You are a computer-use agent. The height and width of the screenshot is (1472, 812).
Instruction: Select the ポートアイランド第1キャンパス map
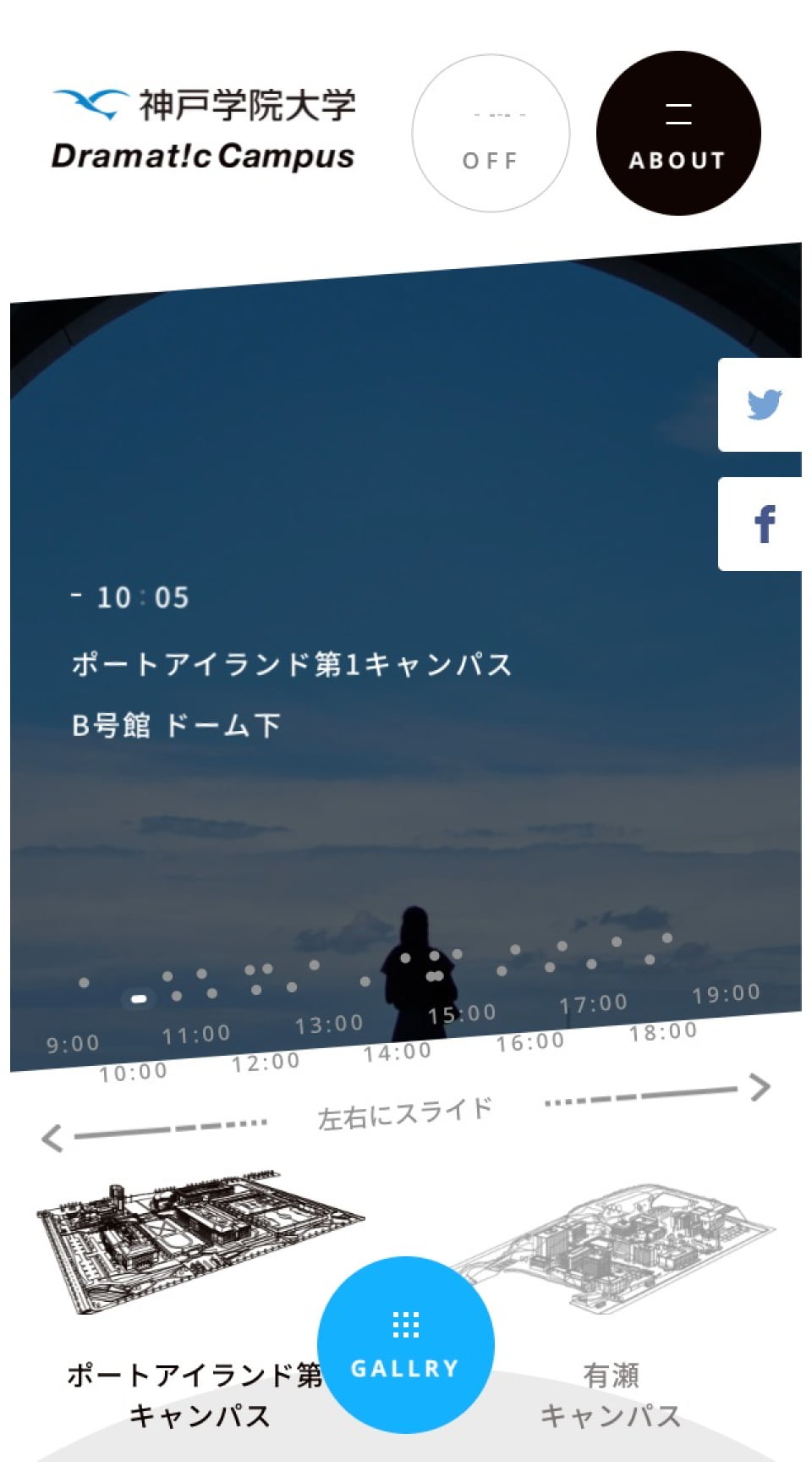pos(200,1242)
